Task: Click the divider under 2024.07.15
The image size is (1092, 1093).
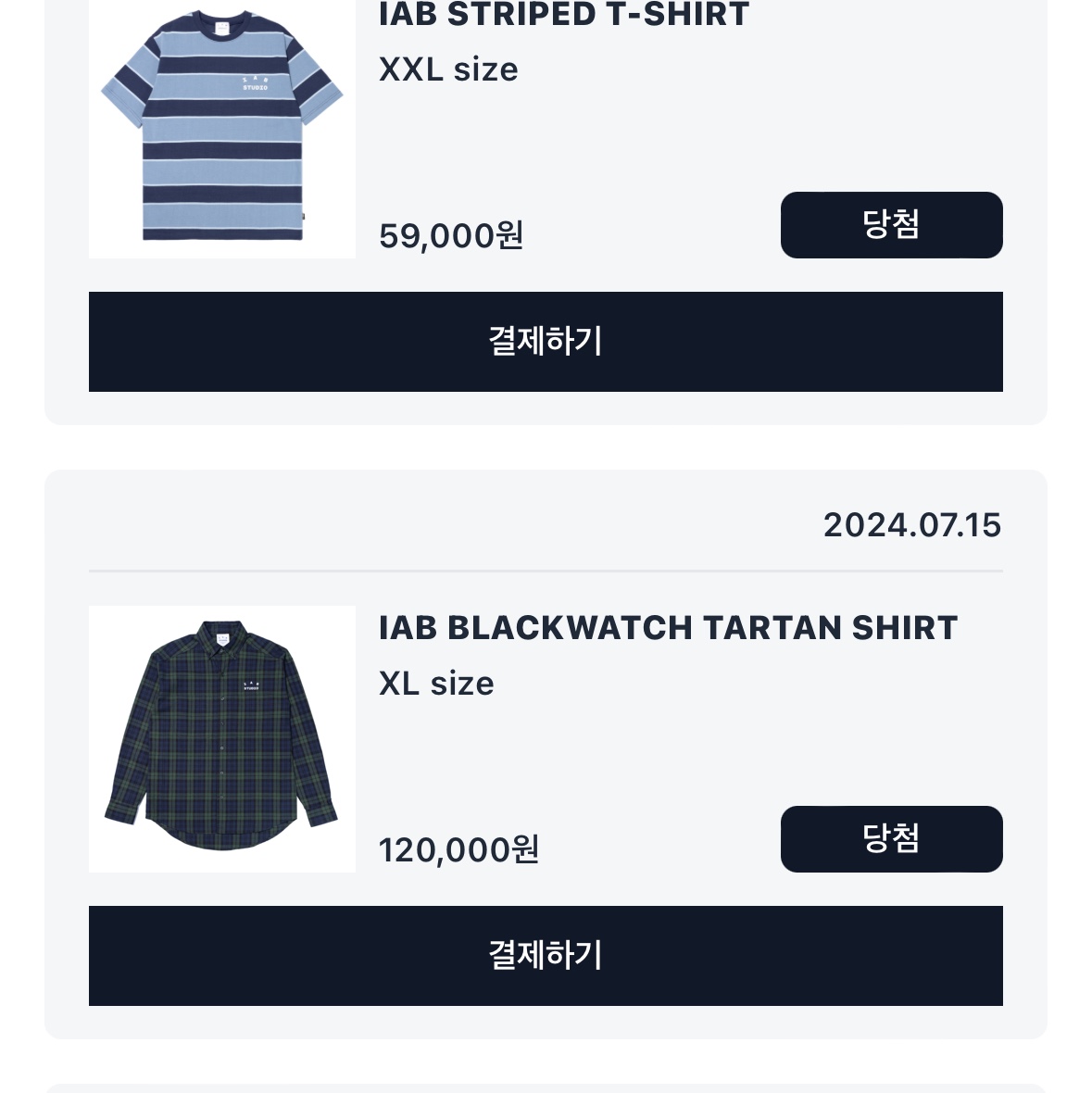Action: pos(545,572)
